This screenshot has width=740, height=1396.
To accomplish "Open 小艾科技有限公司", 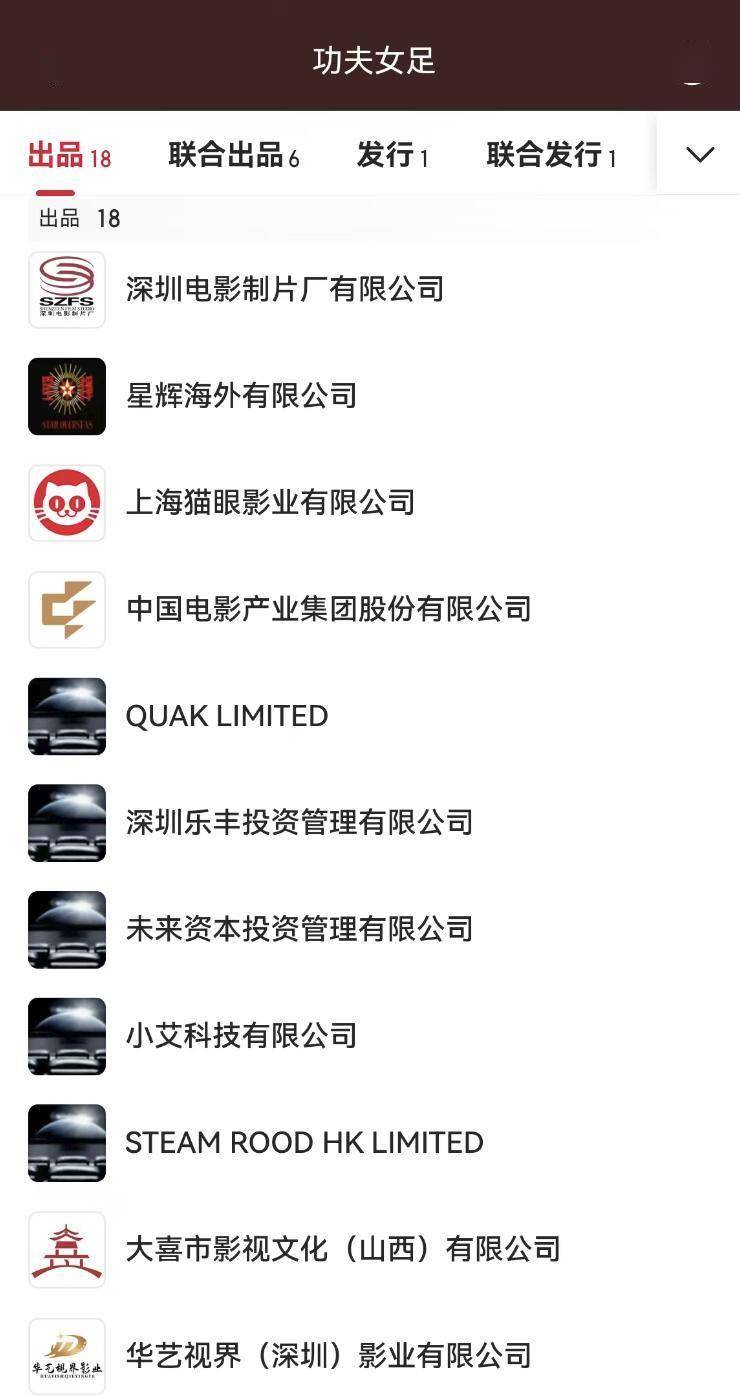I will coord(370,1036).
